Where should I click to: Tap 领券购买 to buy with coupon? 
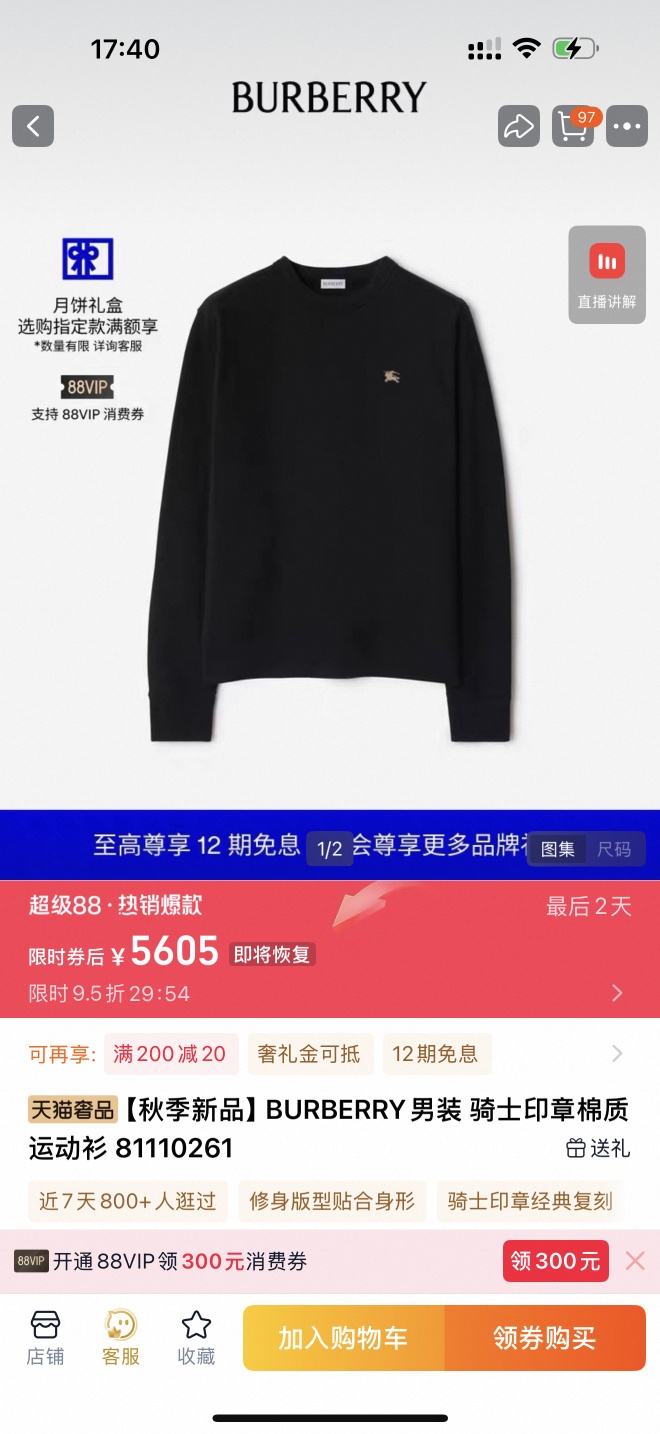click(545, 1338)
